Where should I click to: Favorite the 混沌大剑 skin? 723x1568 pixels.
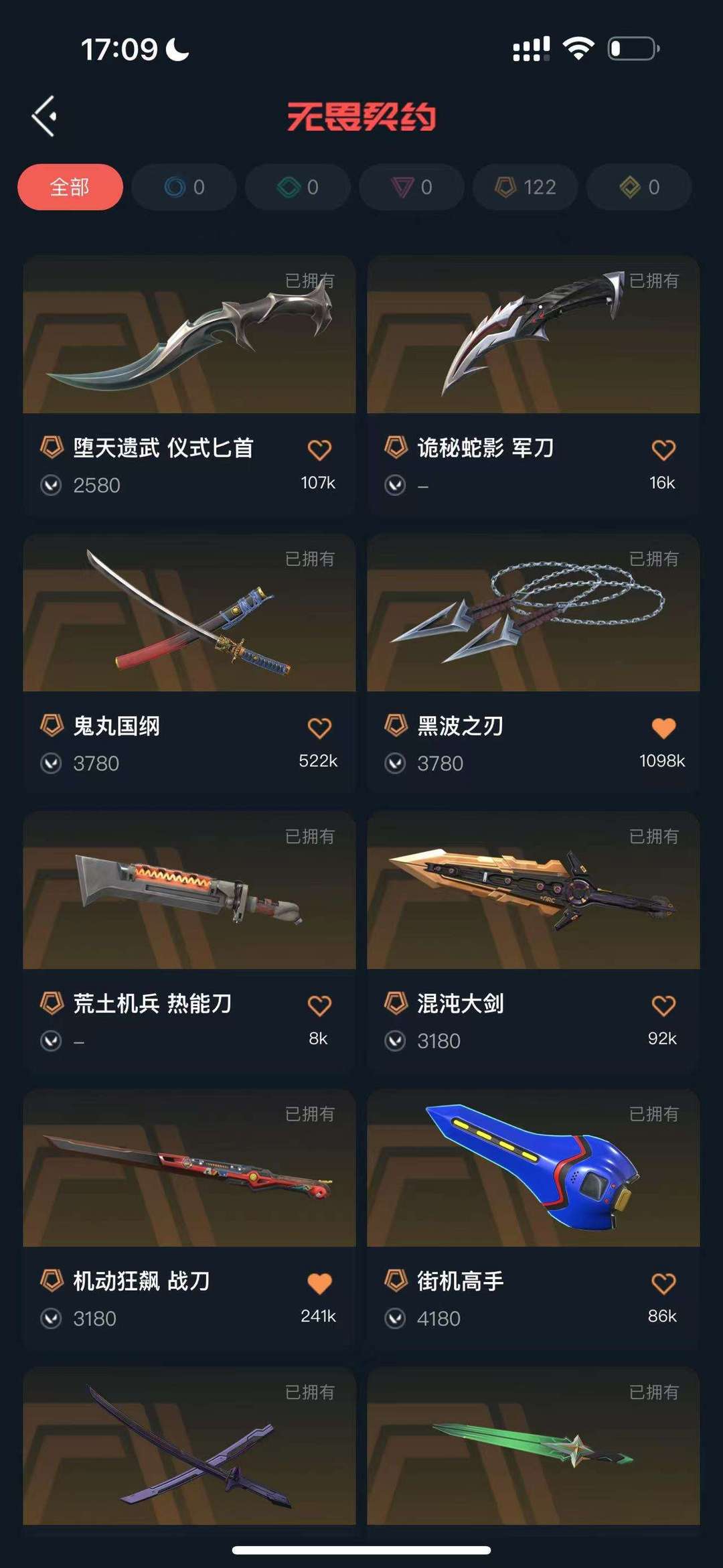663,1006
